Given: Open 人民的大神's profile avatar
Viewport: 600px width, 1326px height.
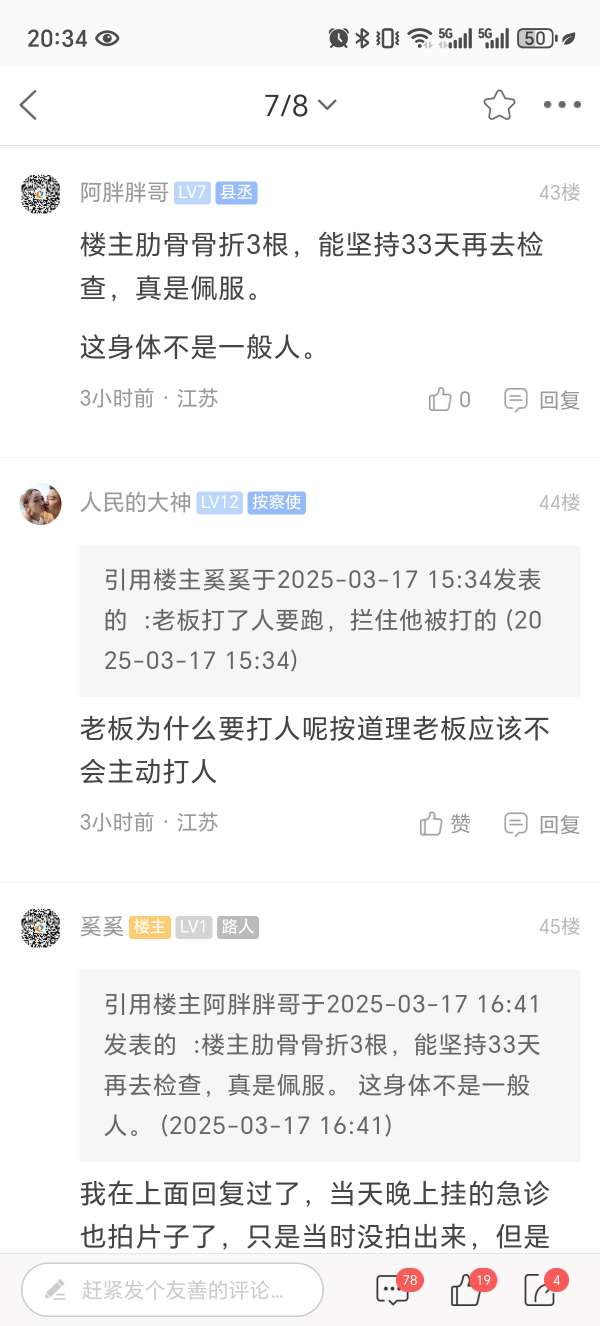Looking at the screenshot, I should coord(41,503).
